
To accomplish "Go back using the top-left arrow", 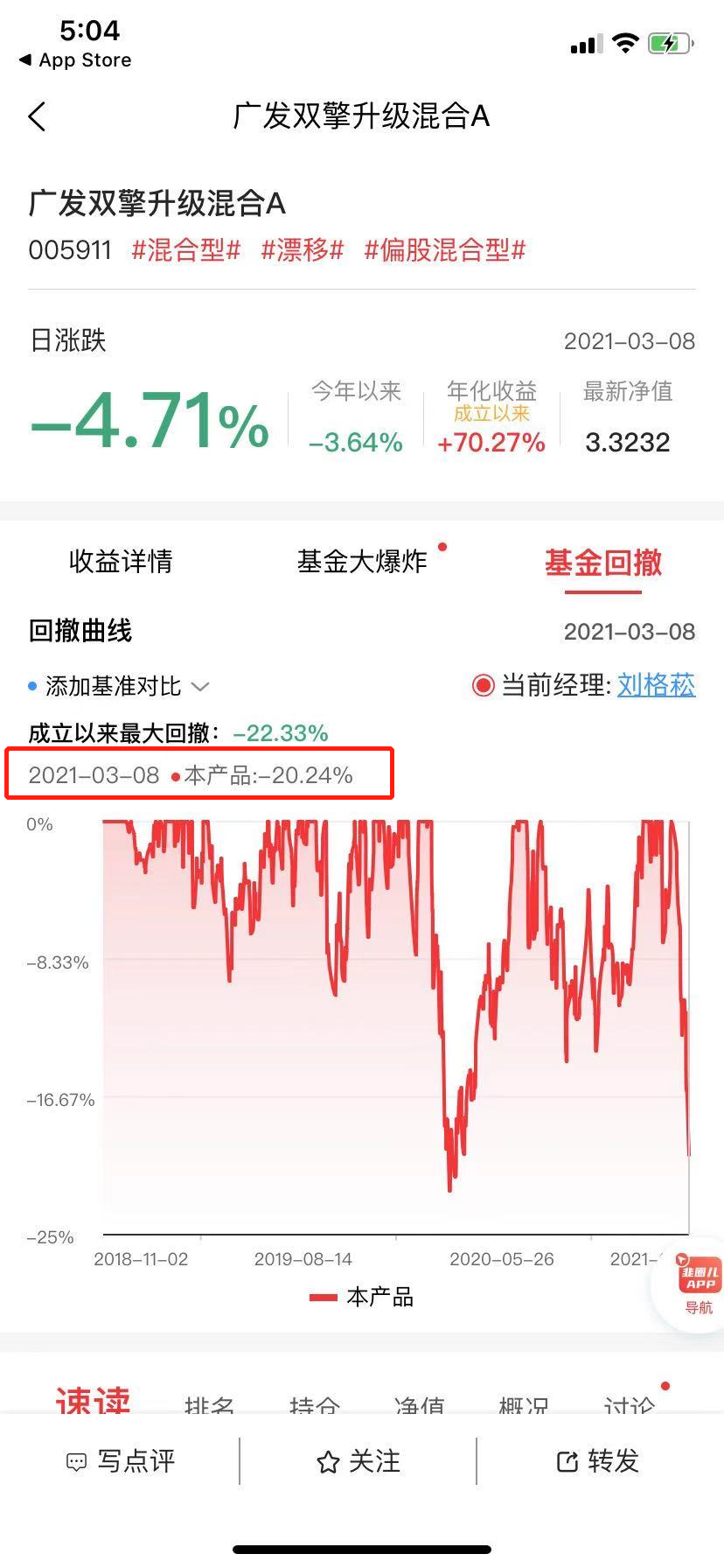I will tap(37, 116).
